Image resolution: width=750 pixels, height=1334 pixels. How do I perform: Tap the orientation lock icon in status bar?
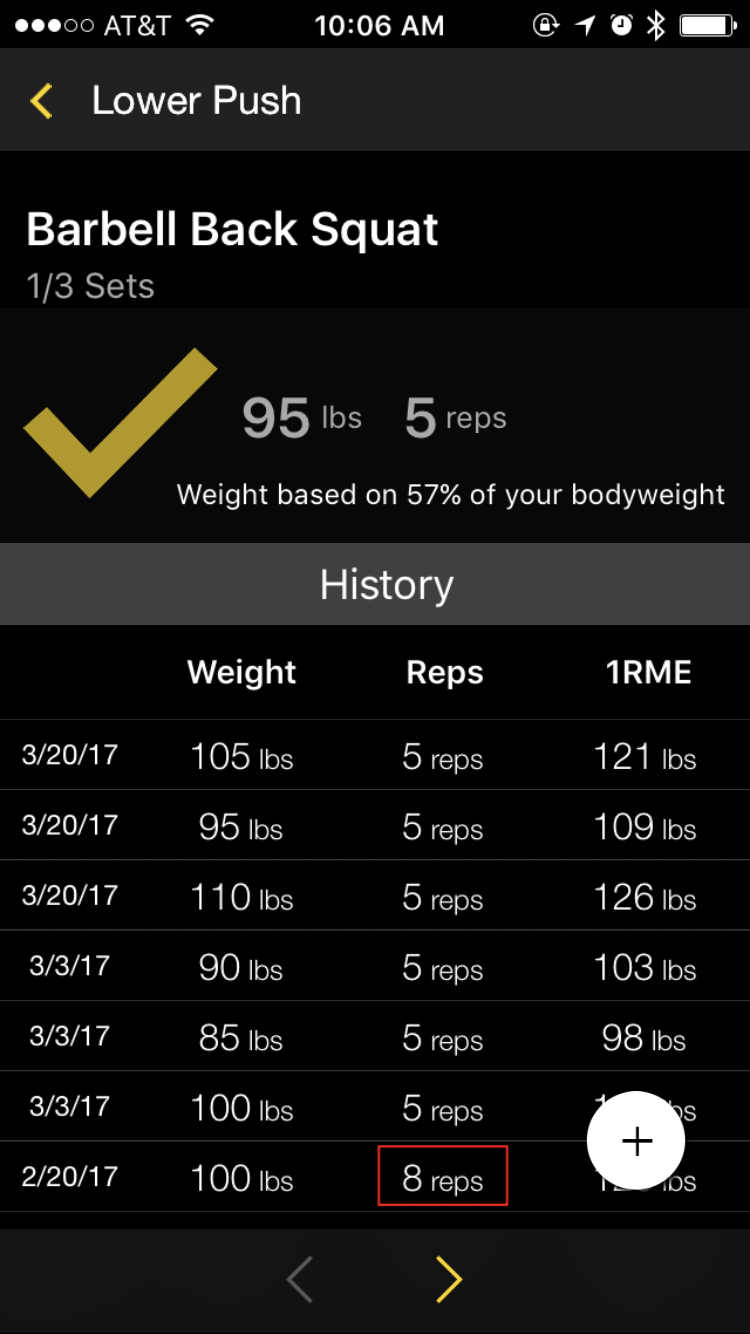click(546, 25)
